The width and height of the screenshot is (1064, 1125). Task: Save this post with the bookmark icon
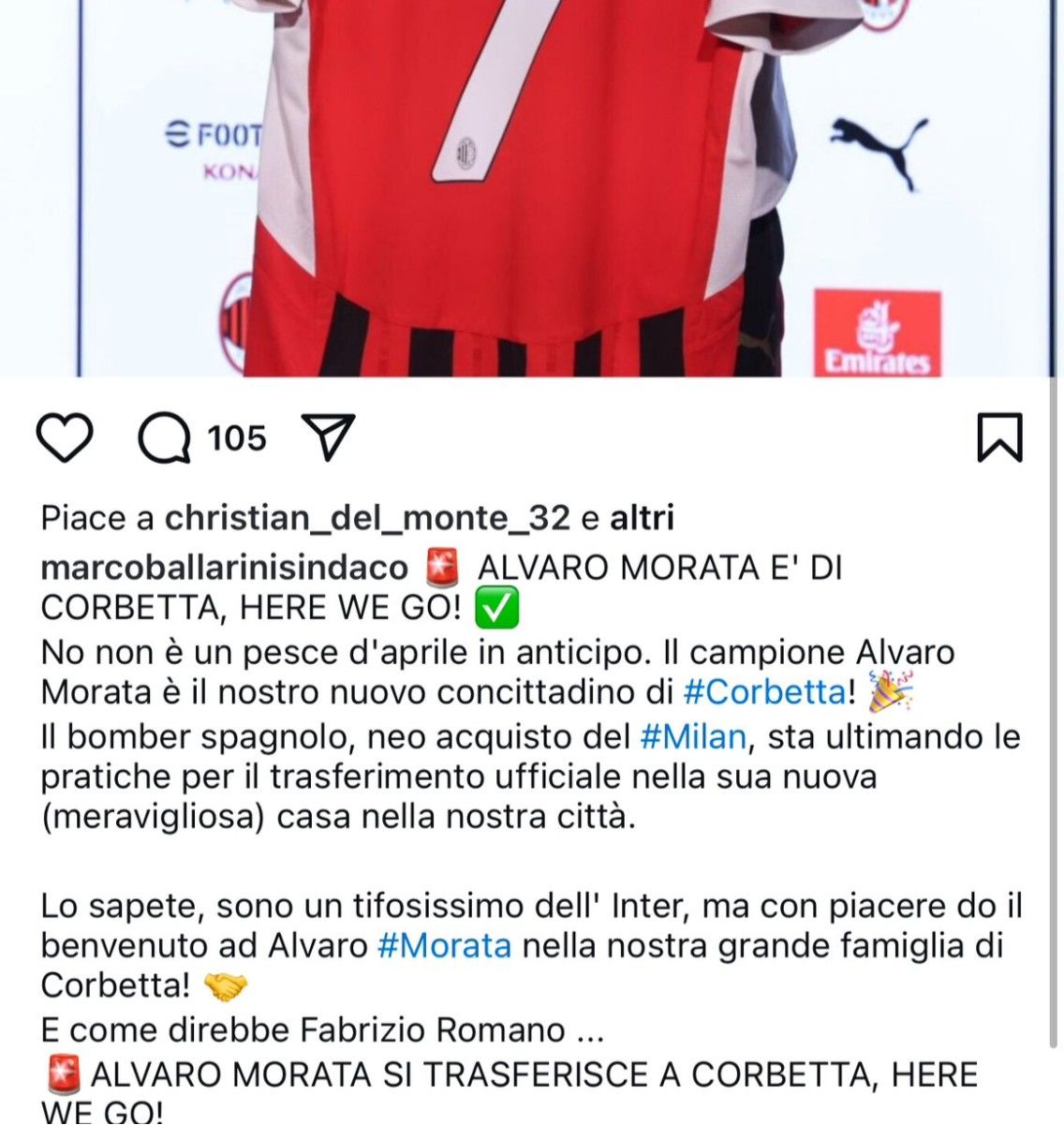[999, 437]
